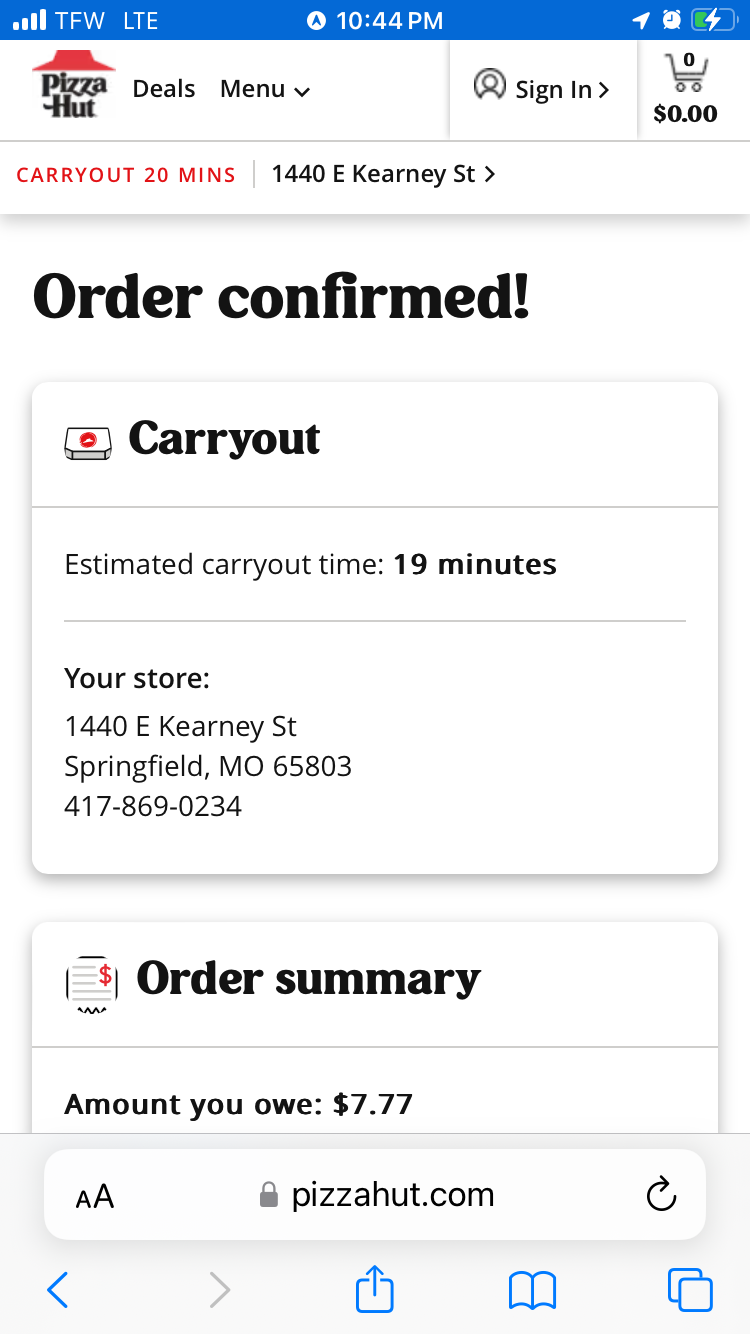Open Safari bookmarks
The height and width of the screenshot is (1334, 750).
tap(532, 1290)
